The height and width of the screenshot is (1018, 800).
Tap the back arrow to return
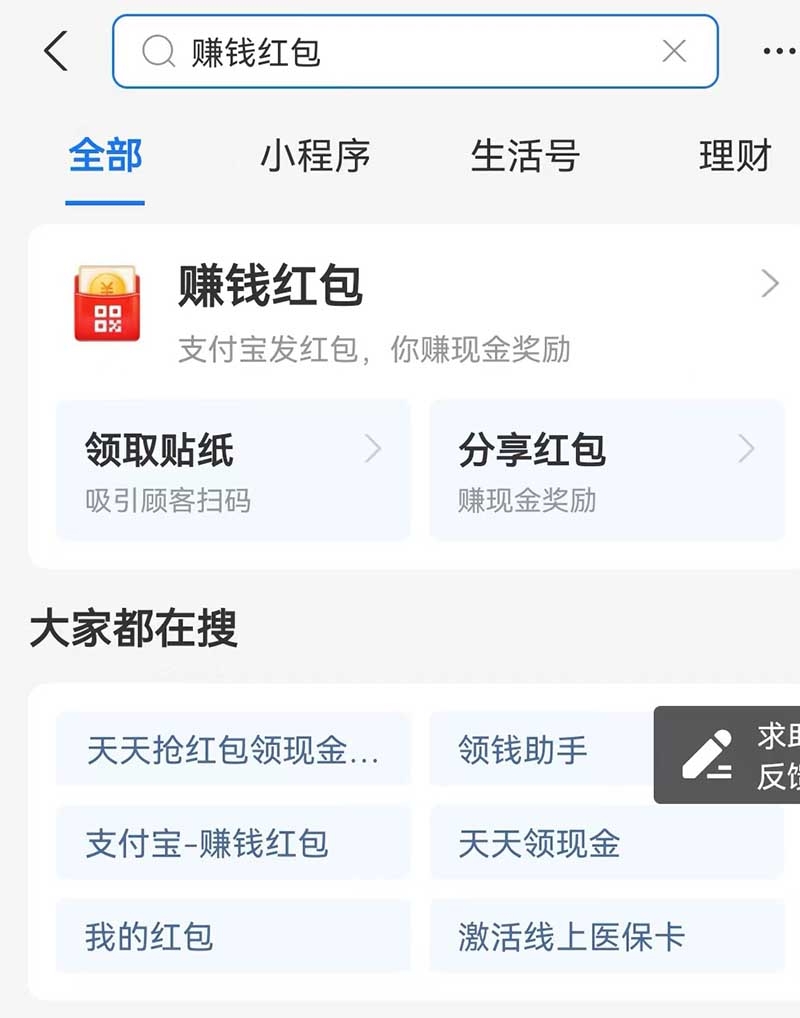(x=55, y=46)
